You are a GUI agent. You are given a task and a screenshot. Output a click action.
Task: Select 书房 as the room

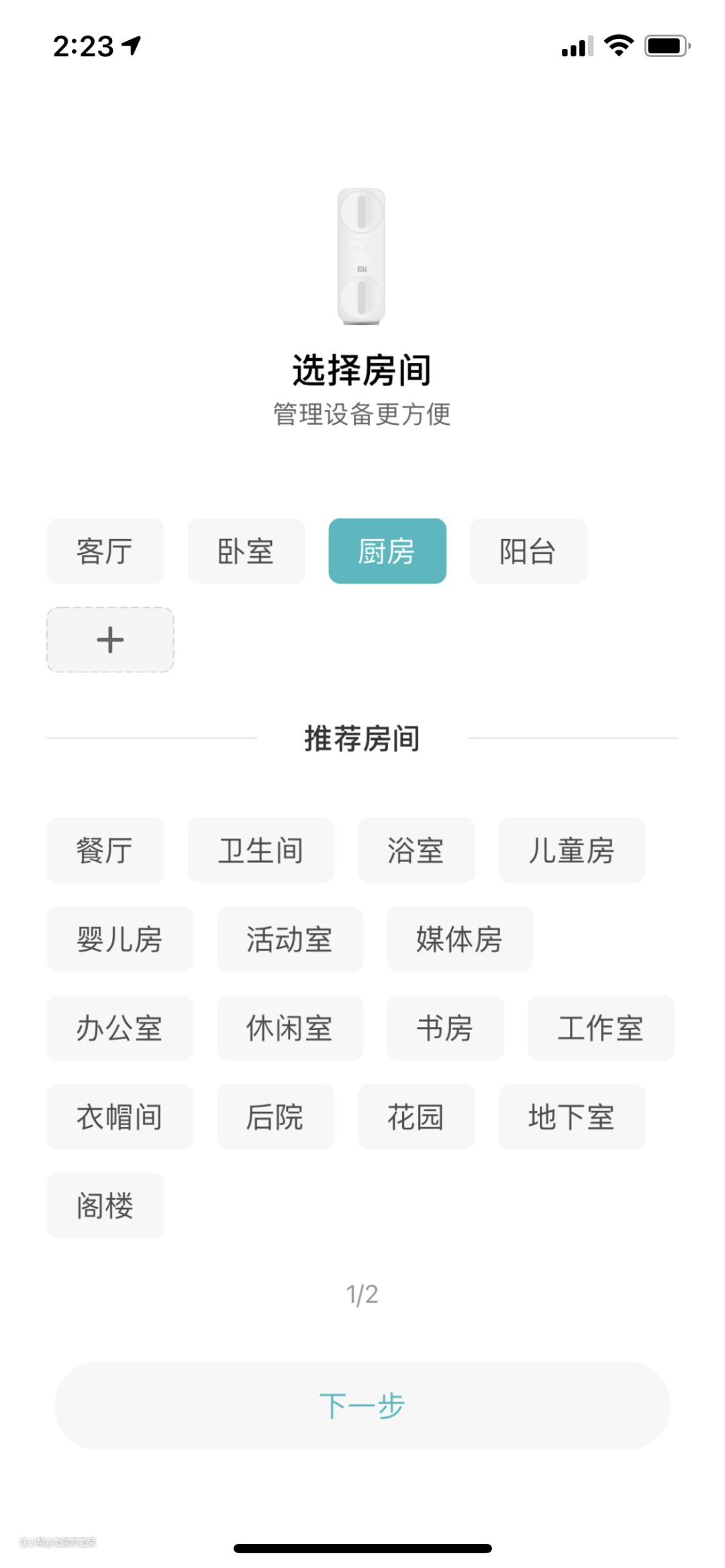point(445,1028)
